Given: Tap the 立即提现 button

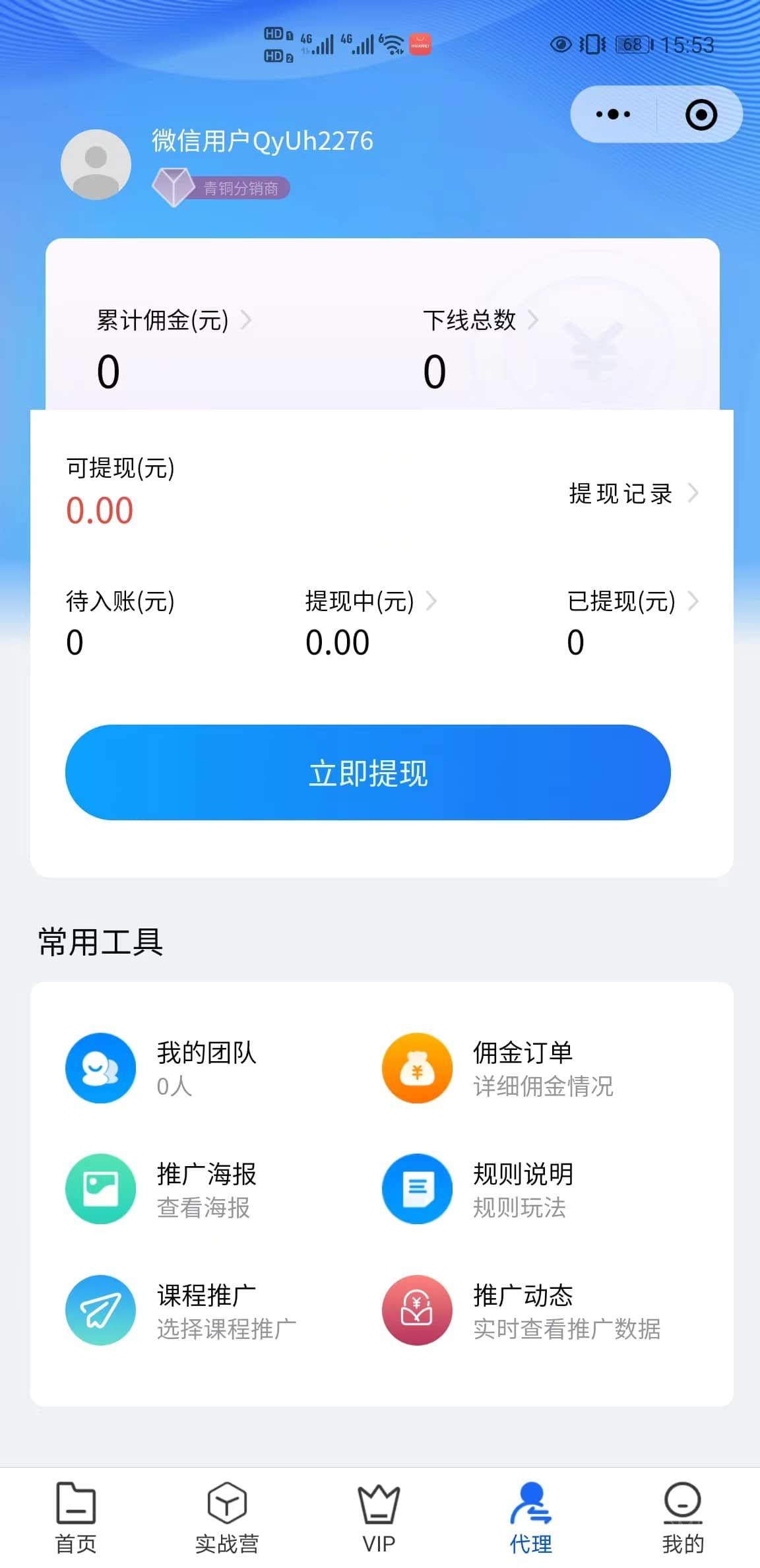Looking at the screenshot, I should tap(367, 772).
